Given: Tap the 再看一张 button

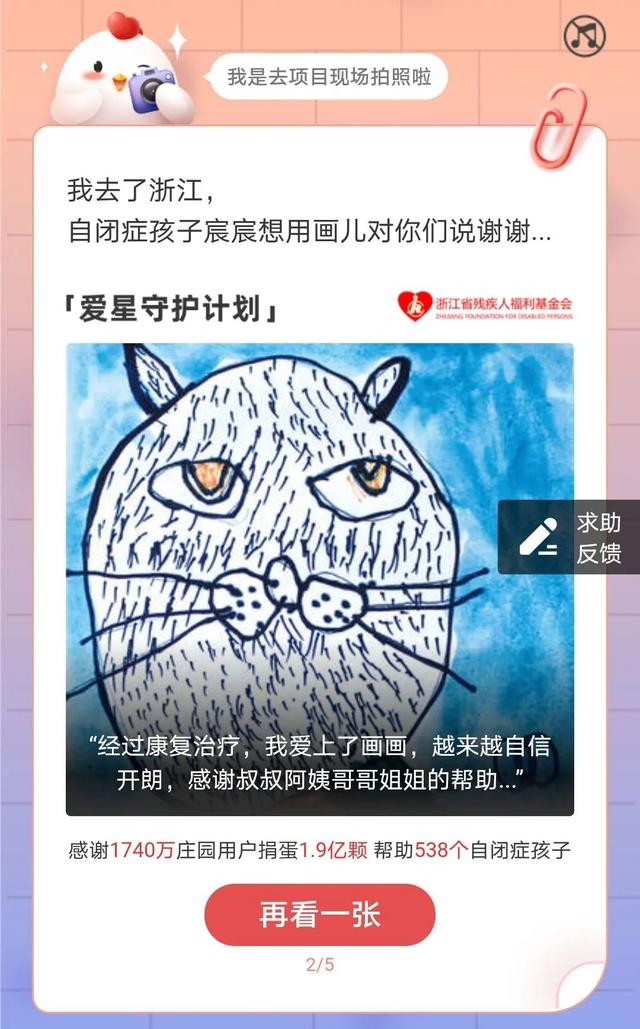Looking at the screenshot, I should click(320, 915).
